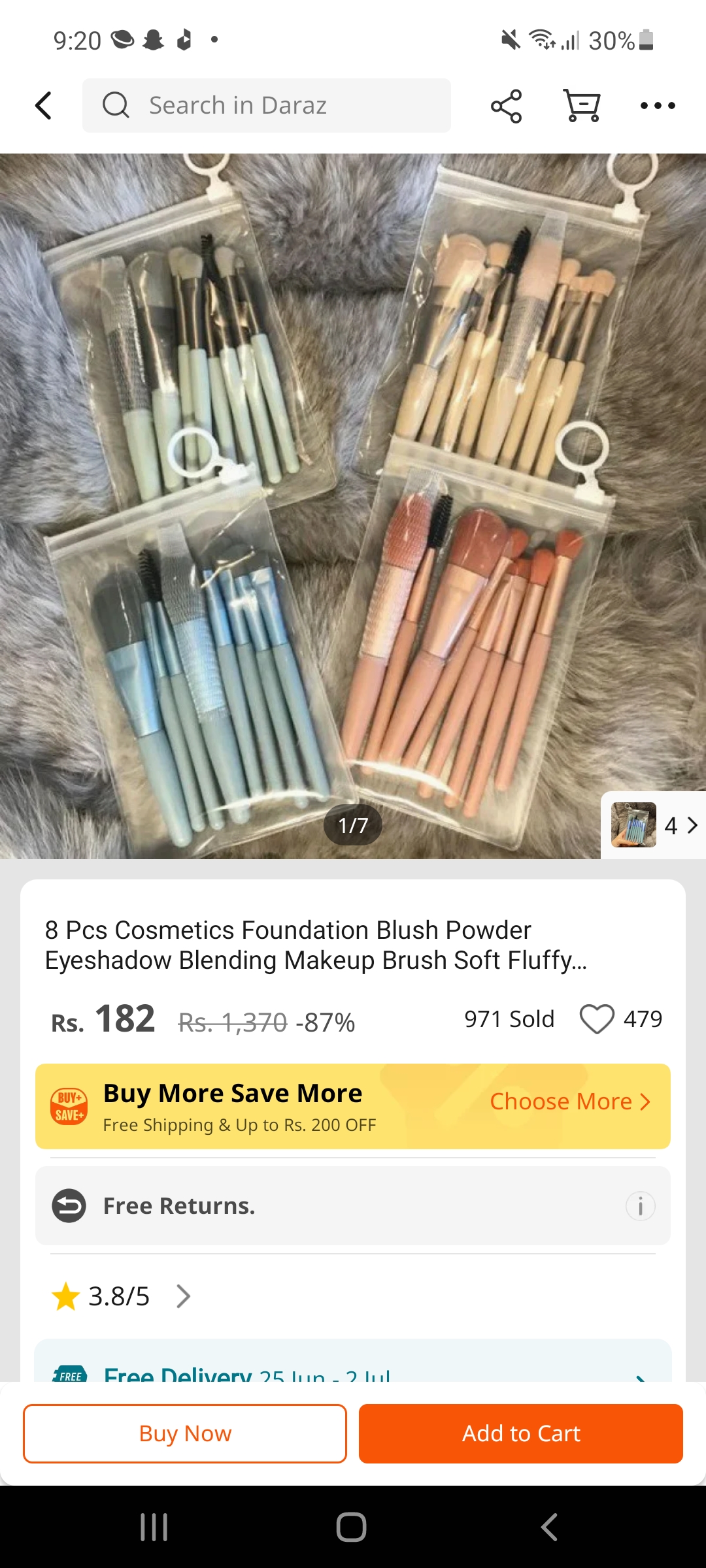Expand the Free Delivery details row
The width and height of the screenshot is (706, 1568).
pyautogui.click(x=640, y=1375)
